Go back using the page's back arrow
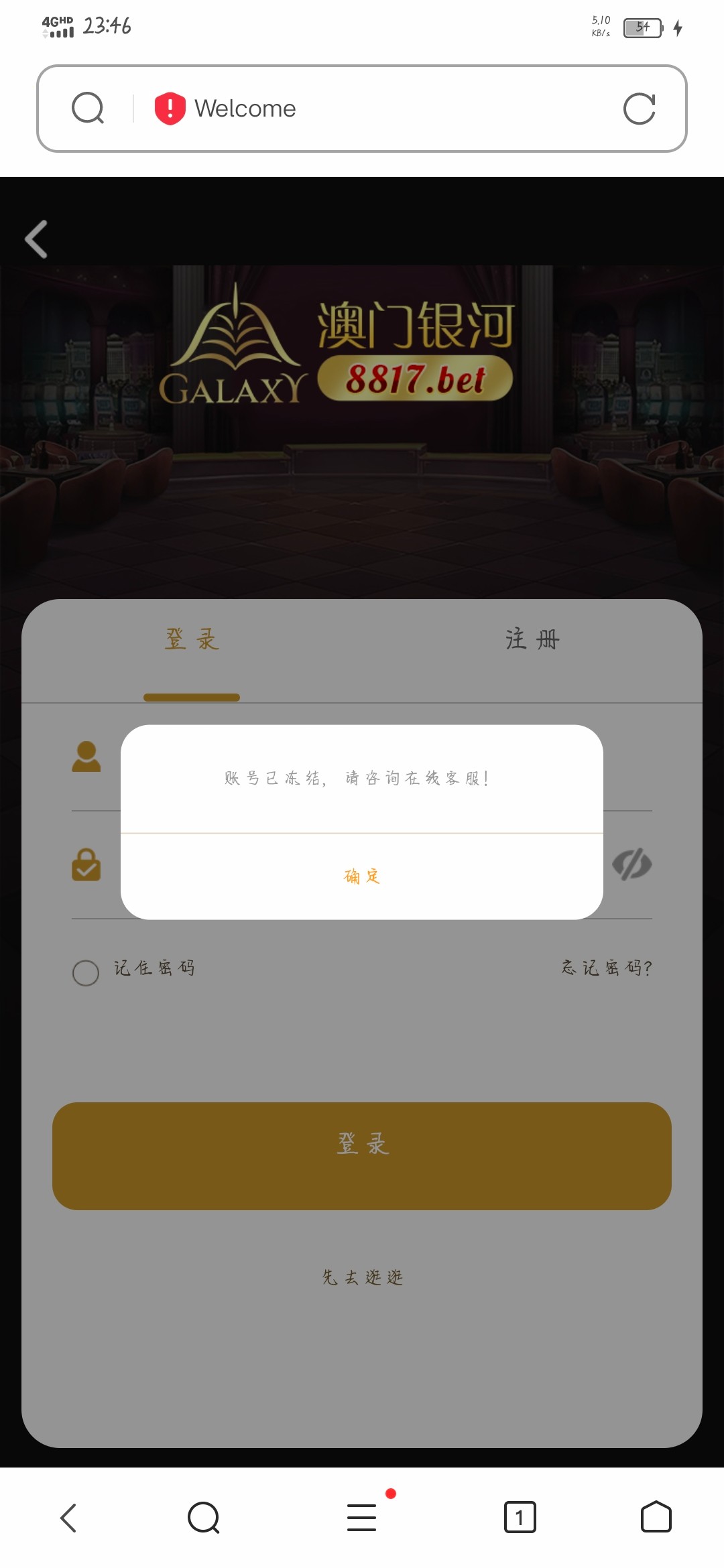This screenshot has height=1568, width=724. (x=37, y=239)
